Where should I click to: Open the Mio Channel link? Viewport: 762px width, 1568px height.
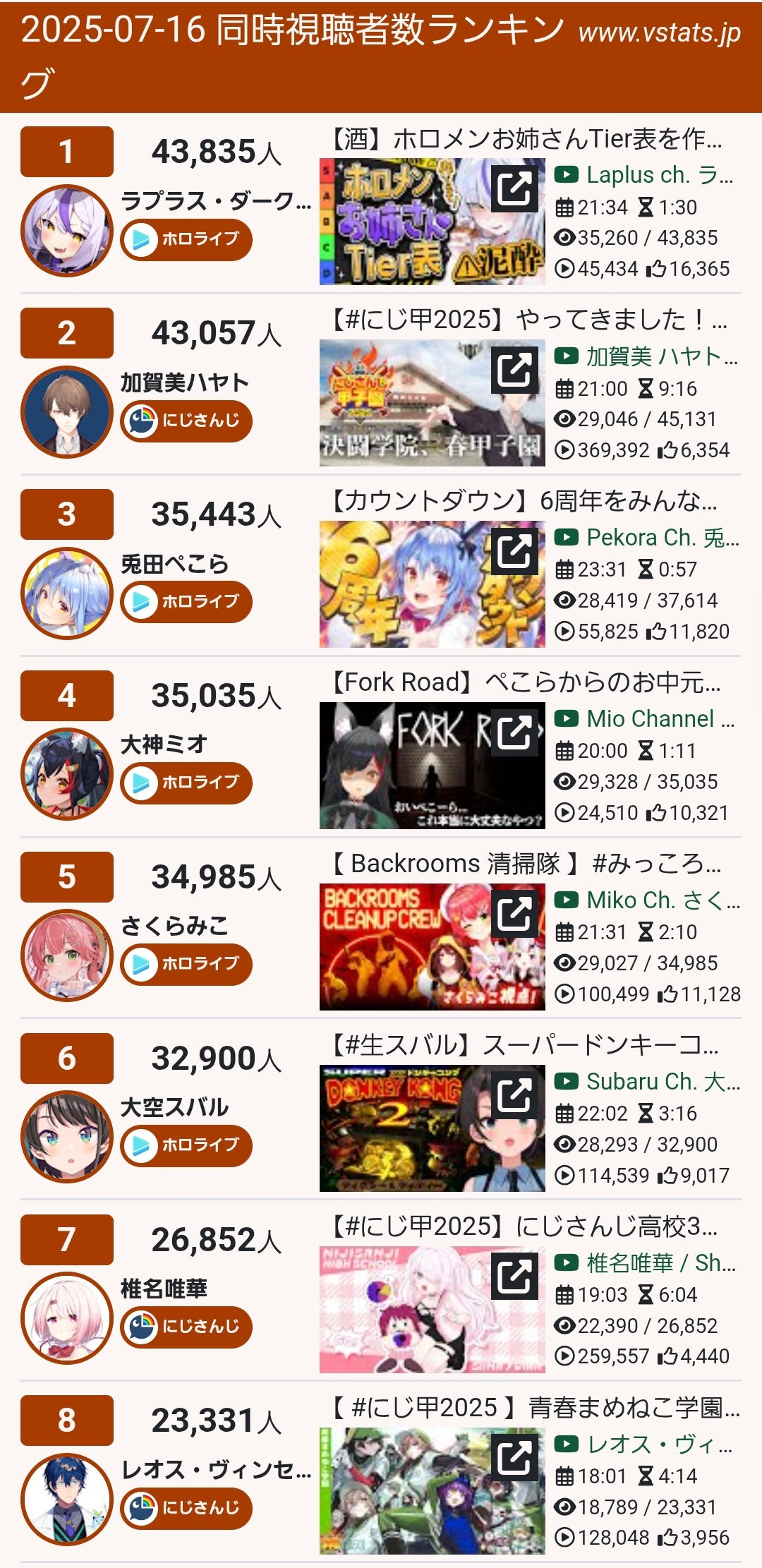644,719
